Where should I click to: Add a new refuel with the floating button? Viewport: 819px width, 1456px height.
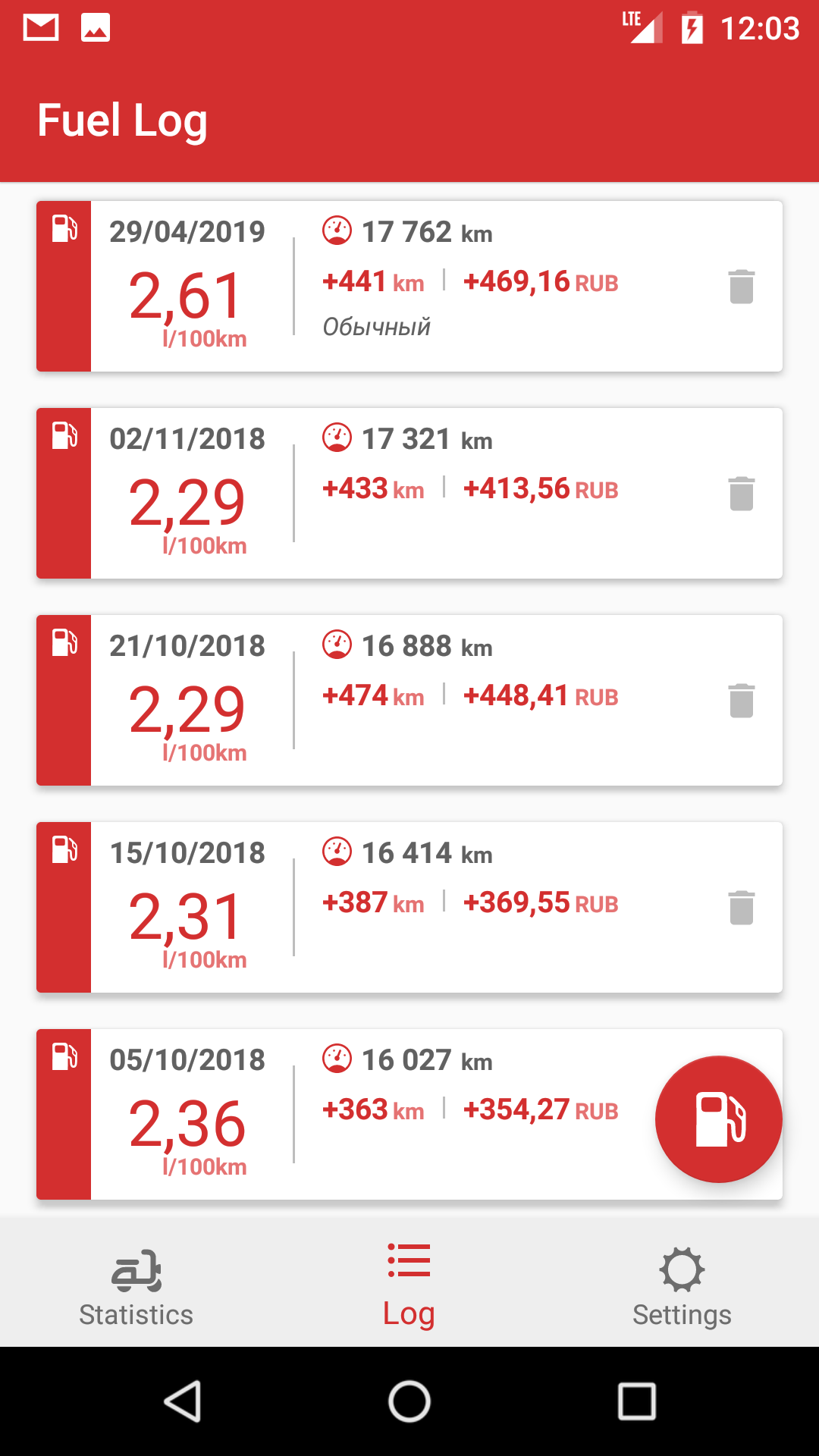719,1119
